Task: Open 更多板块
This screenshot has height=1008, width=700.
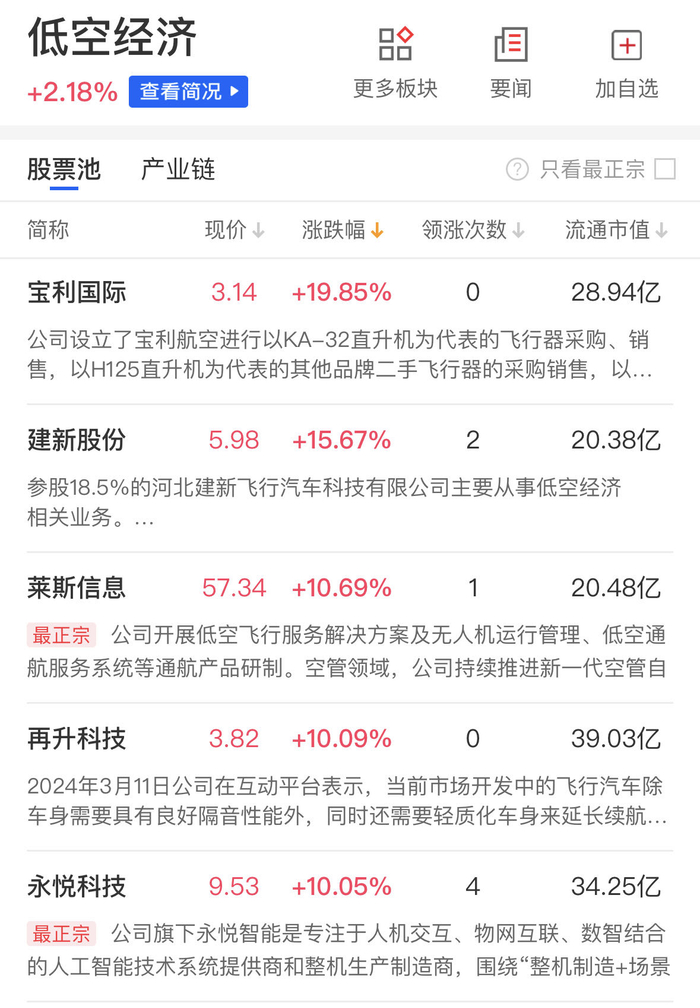Action: pos(395,62)
